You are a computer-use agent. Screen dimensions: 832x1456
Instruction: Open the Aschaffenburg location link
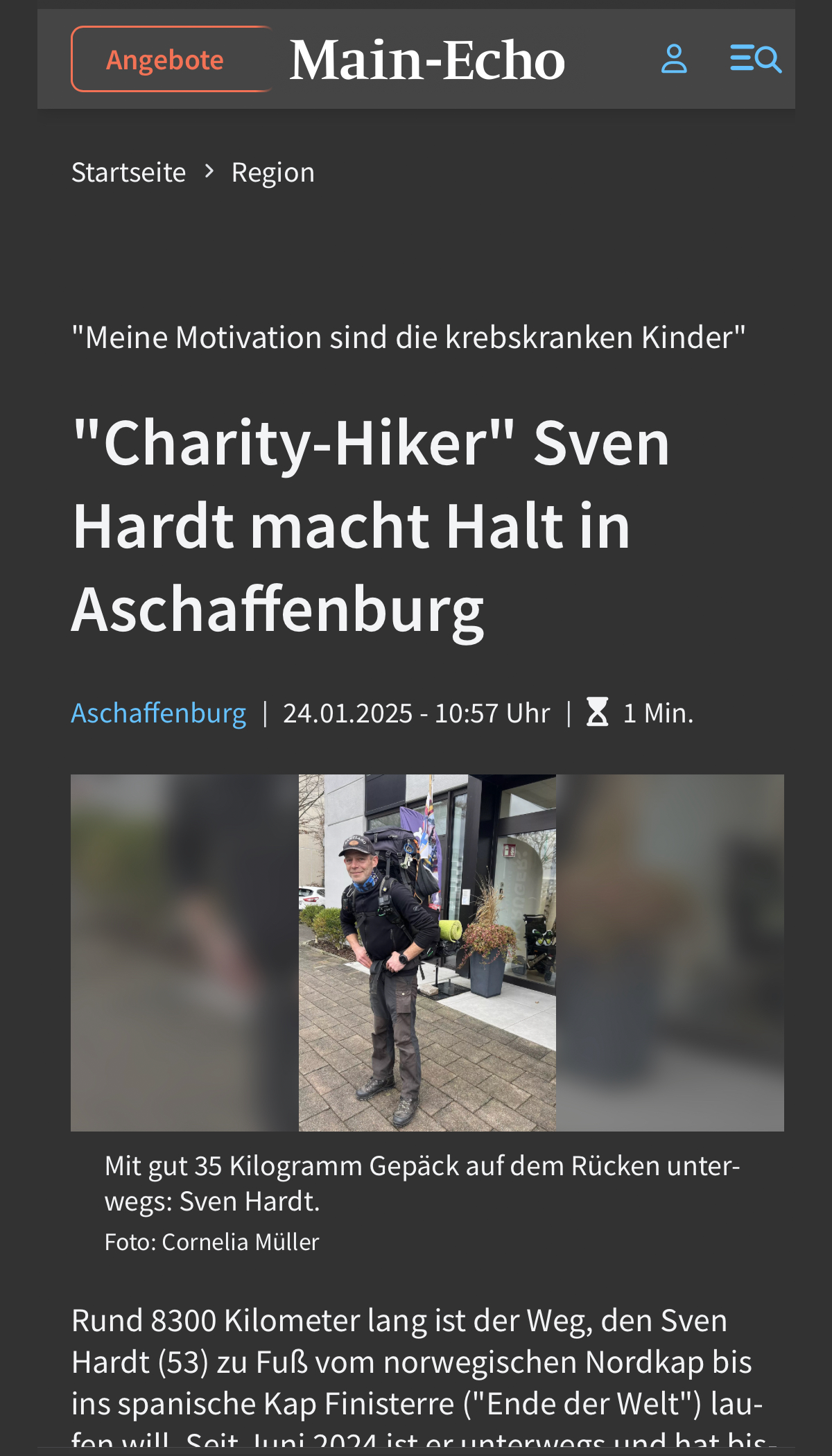159,713
